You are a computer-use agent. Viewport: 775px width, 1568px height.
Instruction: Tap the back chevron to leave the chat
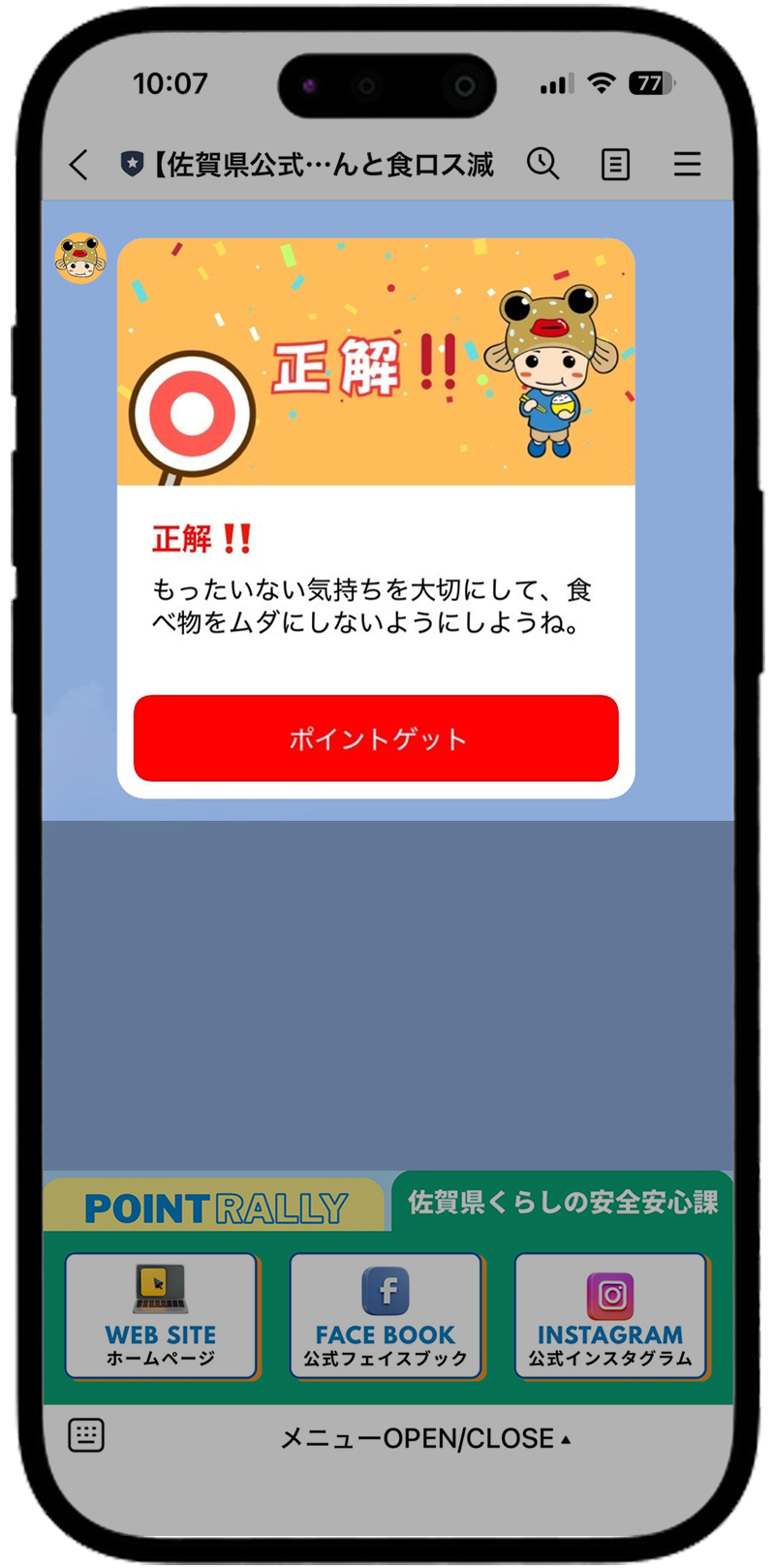(77, 165)
